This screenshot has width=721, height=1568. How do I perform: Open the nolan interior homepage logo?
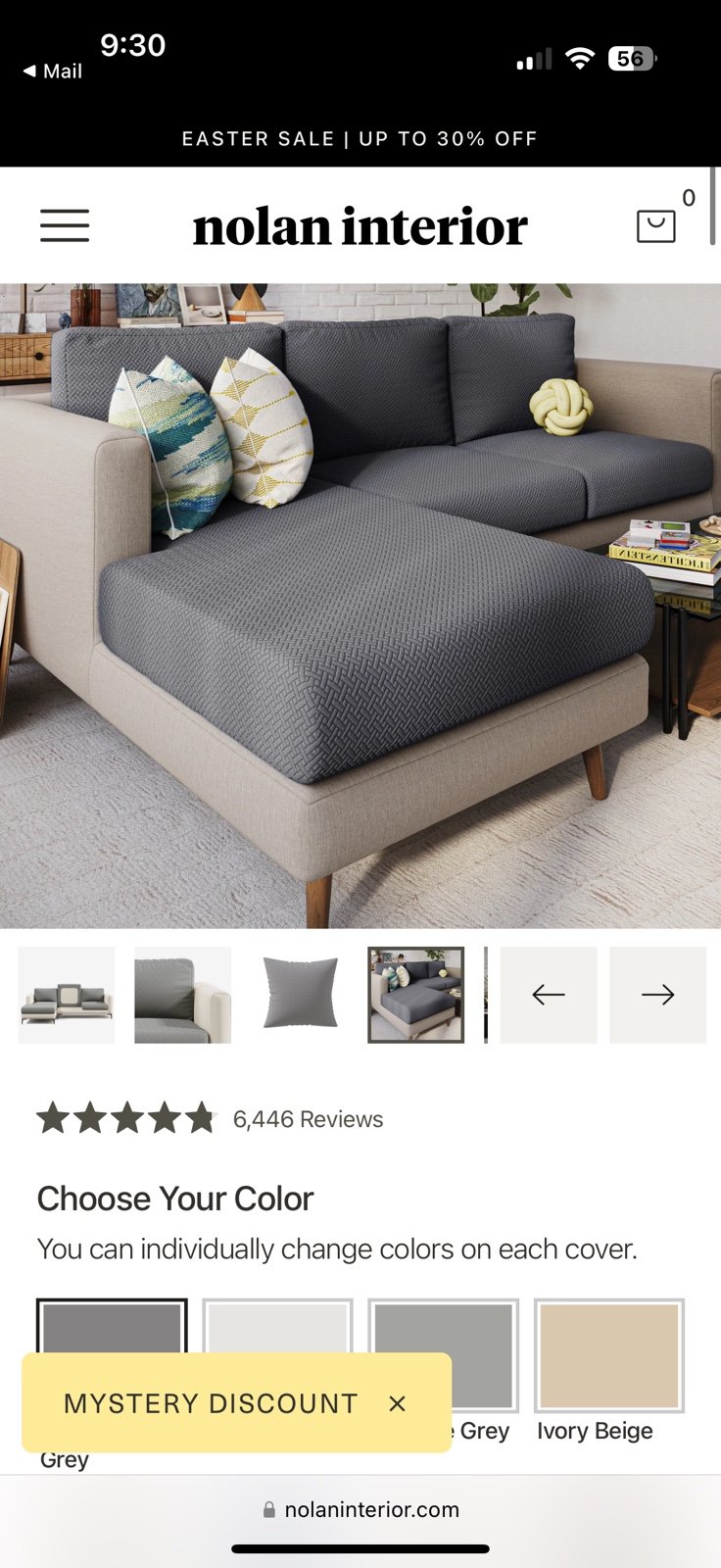[360, 226]
